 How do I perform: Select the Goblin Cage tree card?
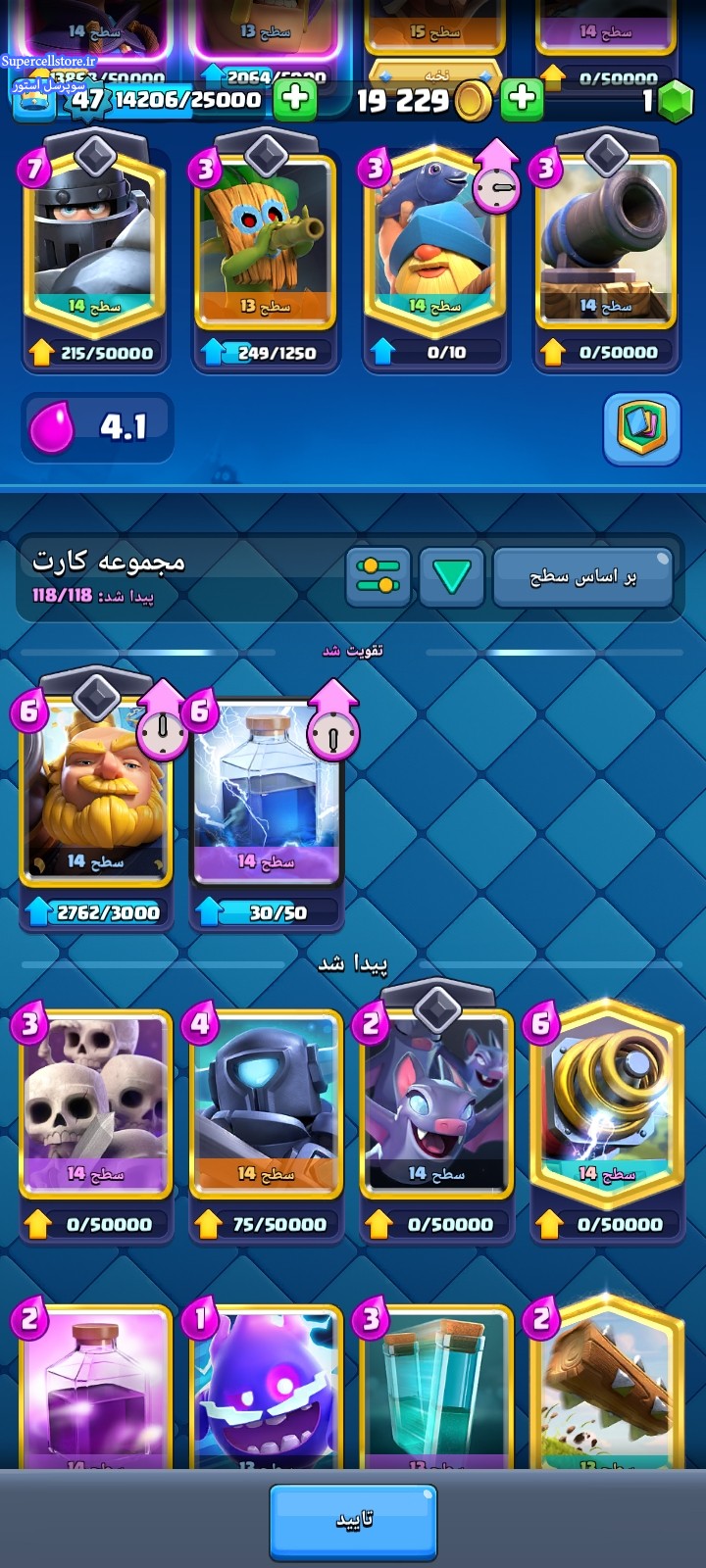[266, 241]
